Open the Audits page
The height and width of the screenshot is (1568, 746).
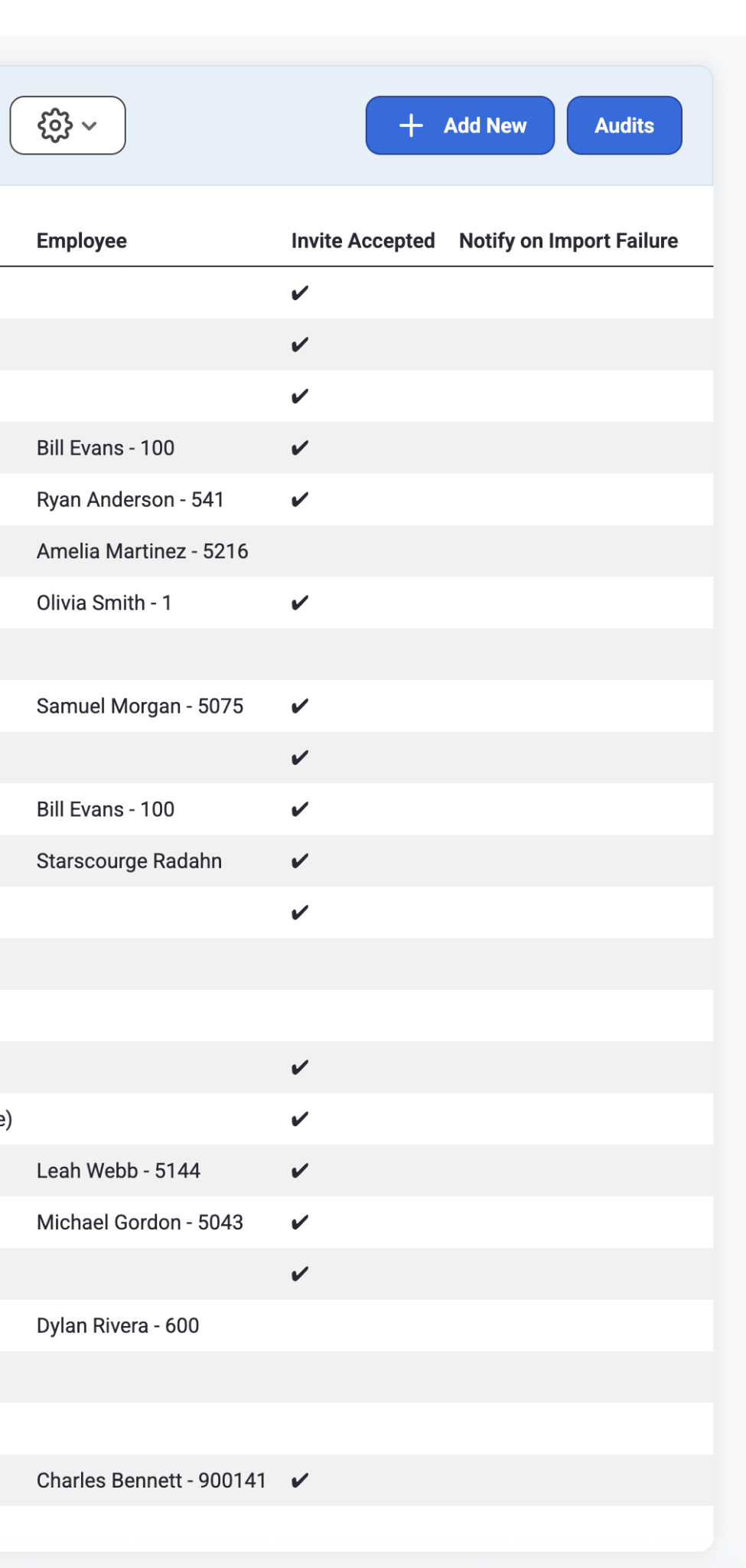(x=624, y=126)
